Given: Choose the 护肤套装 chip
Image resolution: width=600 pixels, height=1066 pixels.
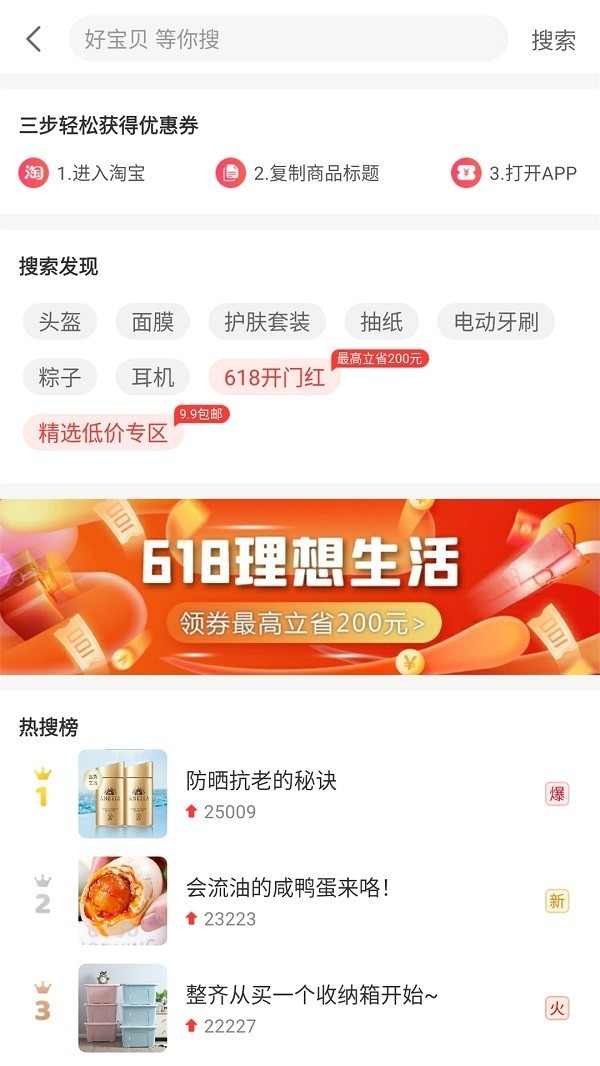Looking at the screenshot, I should click(x=267, y=322).
